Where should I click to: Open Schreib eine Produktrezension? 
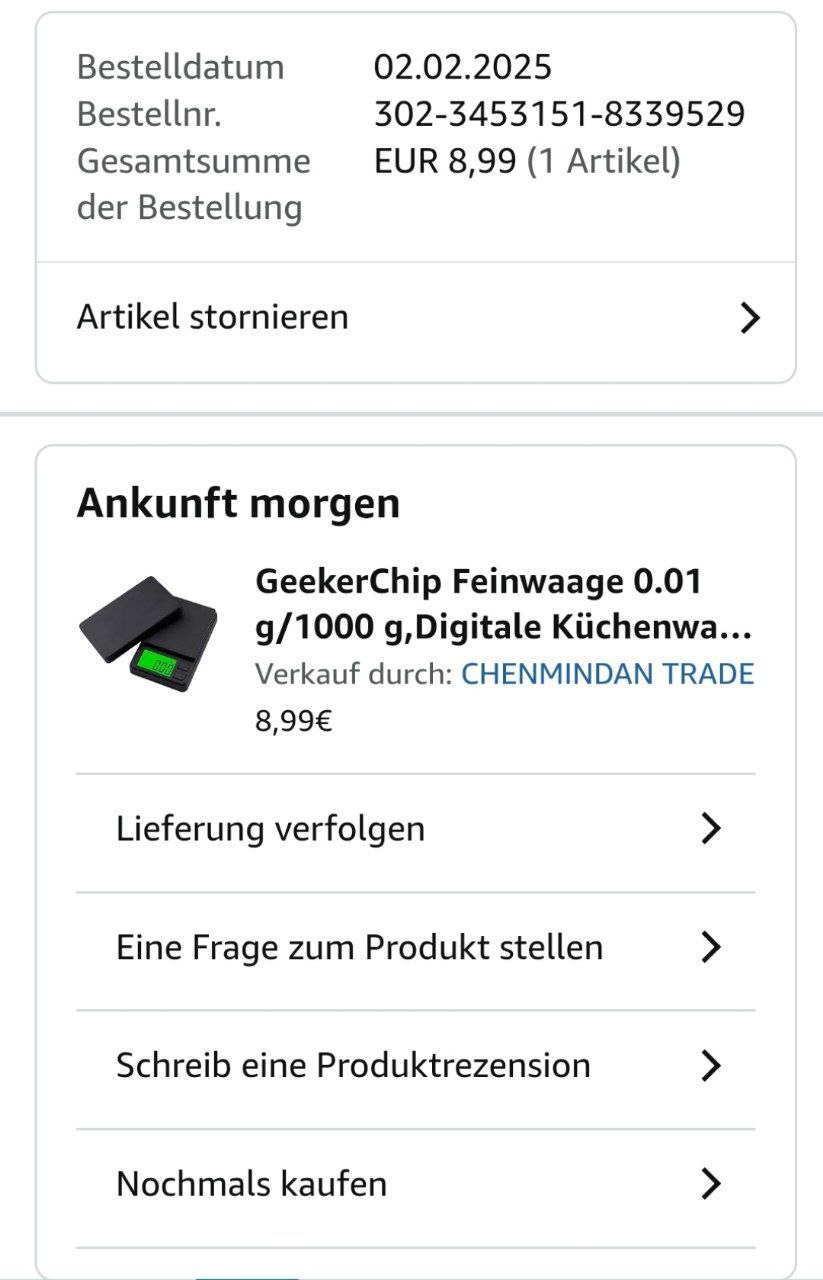[x=416, y=1065]
